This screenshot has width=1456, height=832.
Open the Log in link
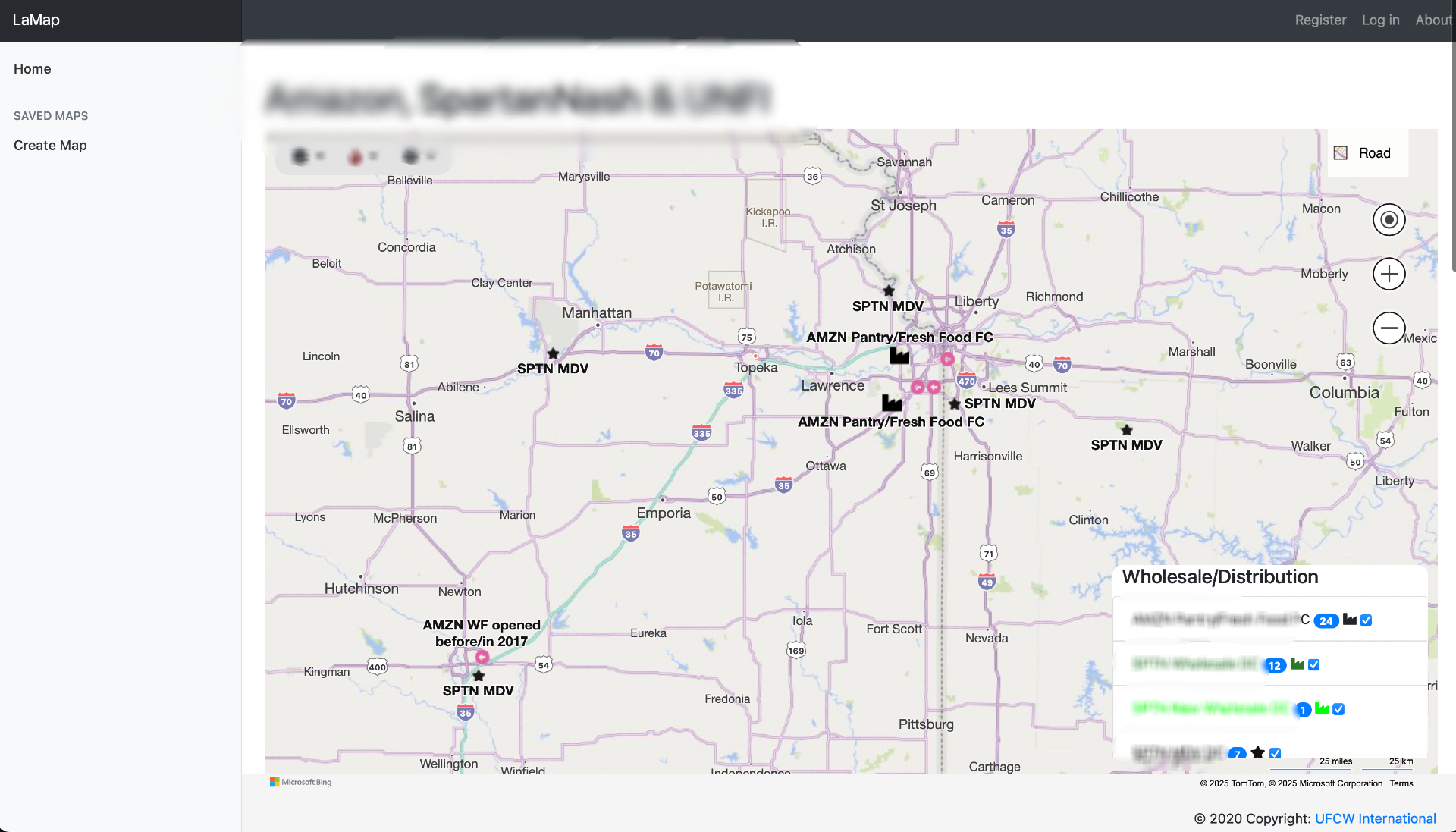pos(1380,20)
